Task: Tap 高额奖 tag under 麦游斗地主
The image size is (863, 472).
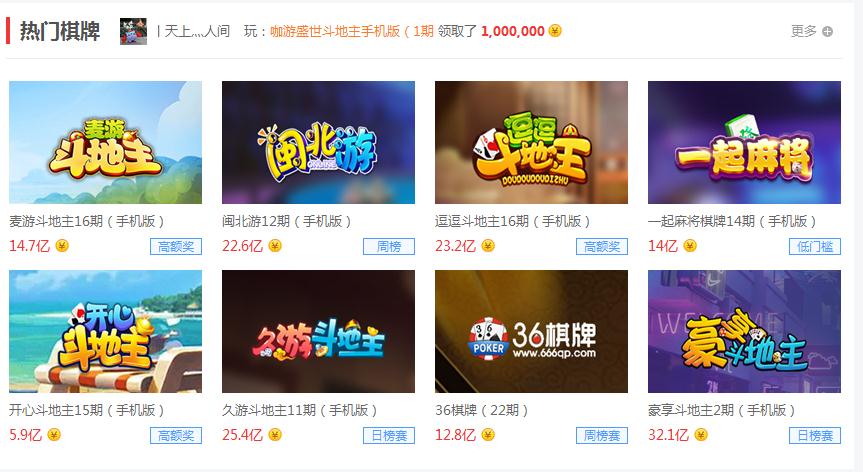Action: click(176, 246)
